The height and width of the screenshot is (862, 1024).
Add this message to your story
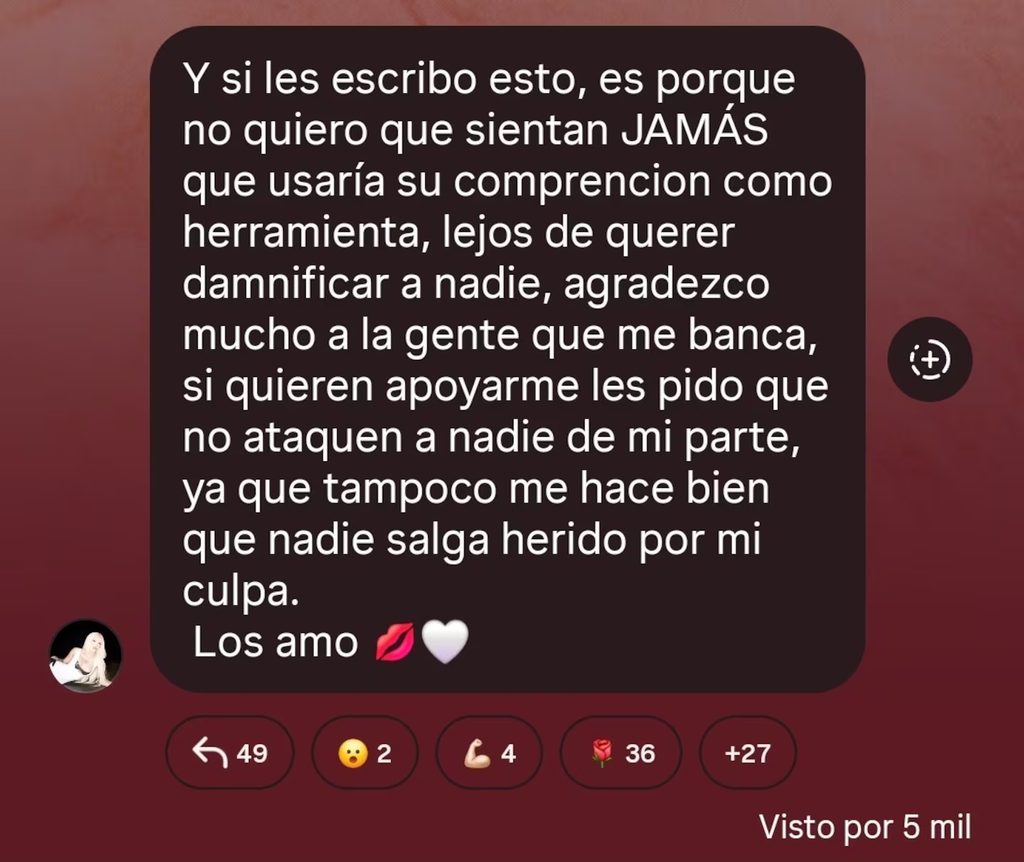tap(930, 359)
